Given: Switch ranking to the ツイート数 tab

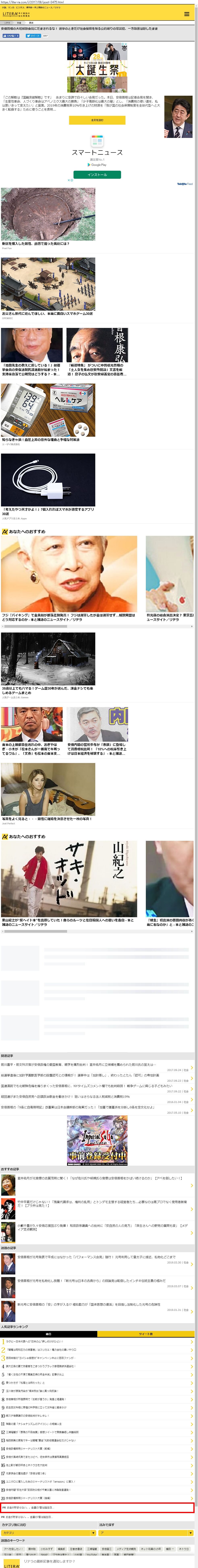Looking at the screenshot, I should pos(146,1334).
